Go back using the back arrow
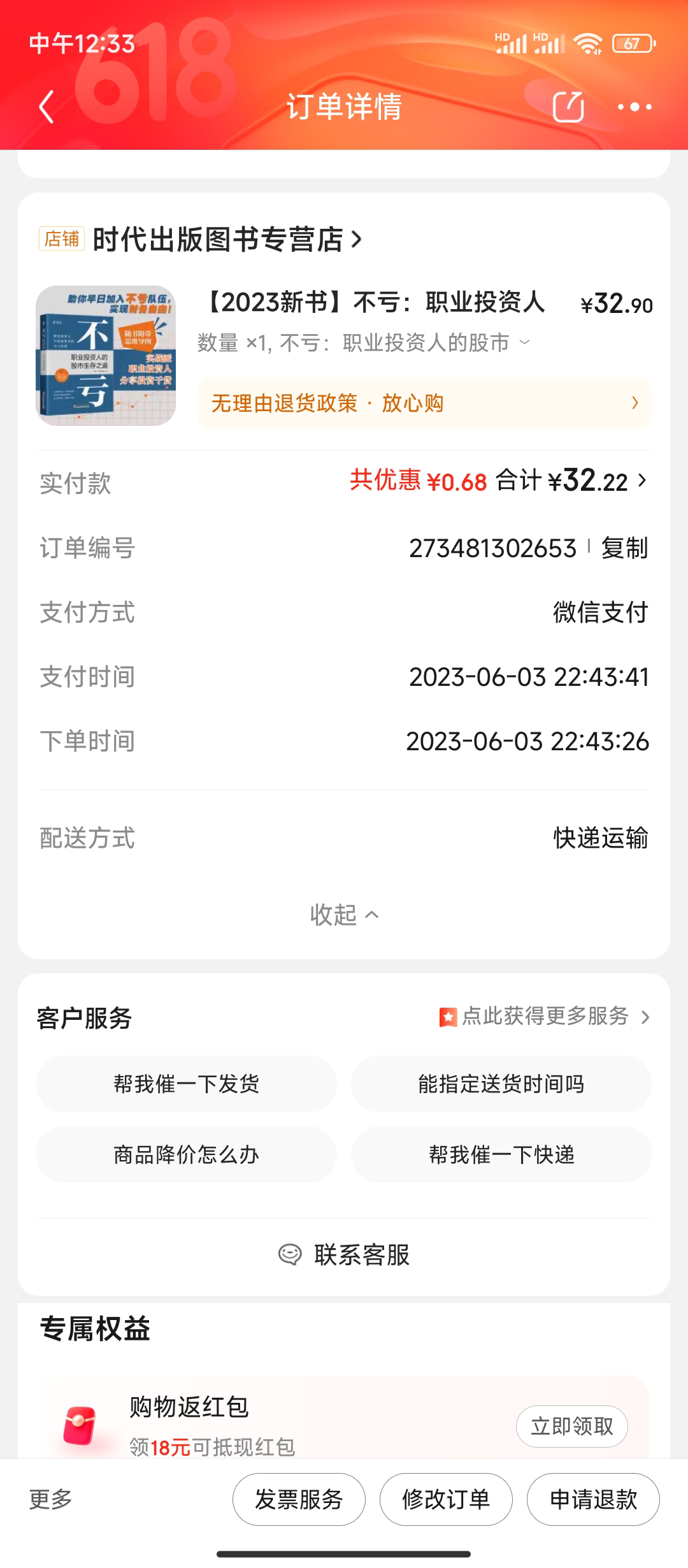The height and width of the screenshot is (1568, 688). pyautogui.click(x=47, y=106)
